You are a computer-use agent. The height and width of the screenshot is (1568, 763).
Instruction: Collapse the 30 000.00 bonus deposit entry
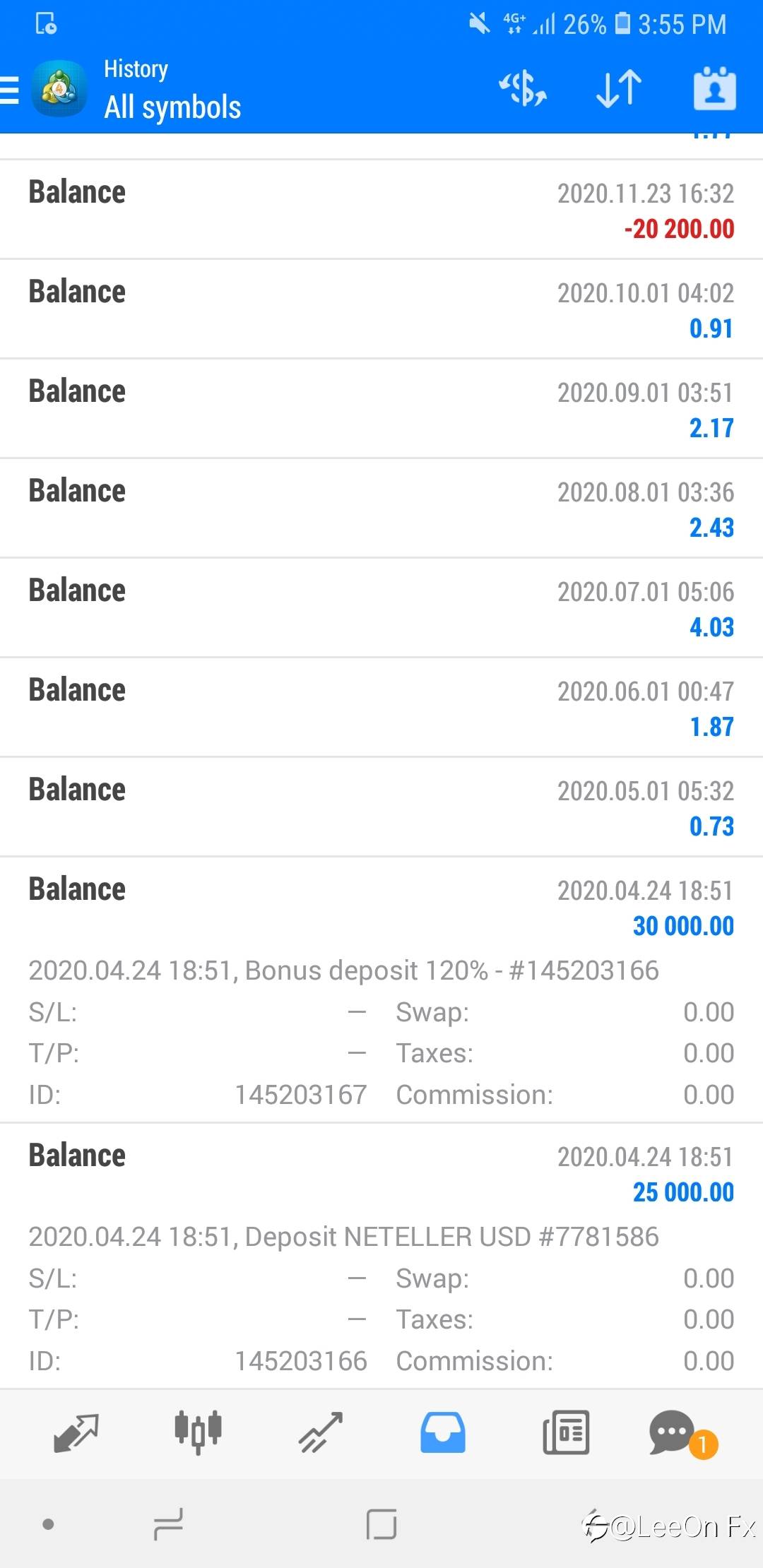[381, 990]
